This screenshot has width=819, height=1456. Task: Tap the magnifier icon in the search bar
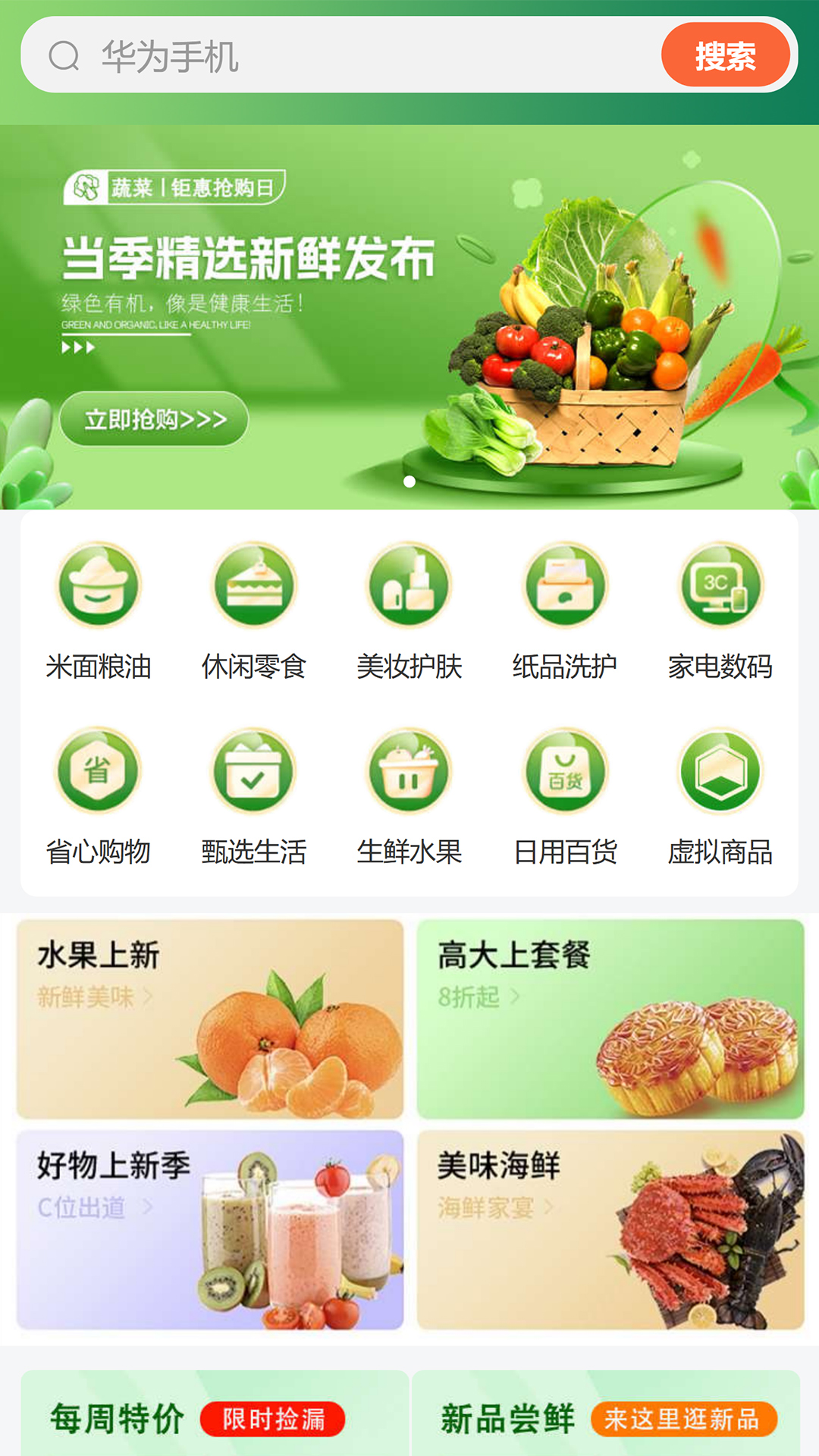click(64, 55)
